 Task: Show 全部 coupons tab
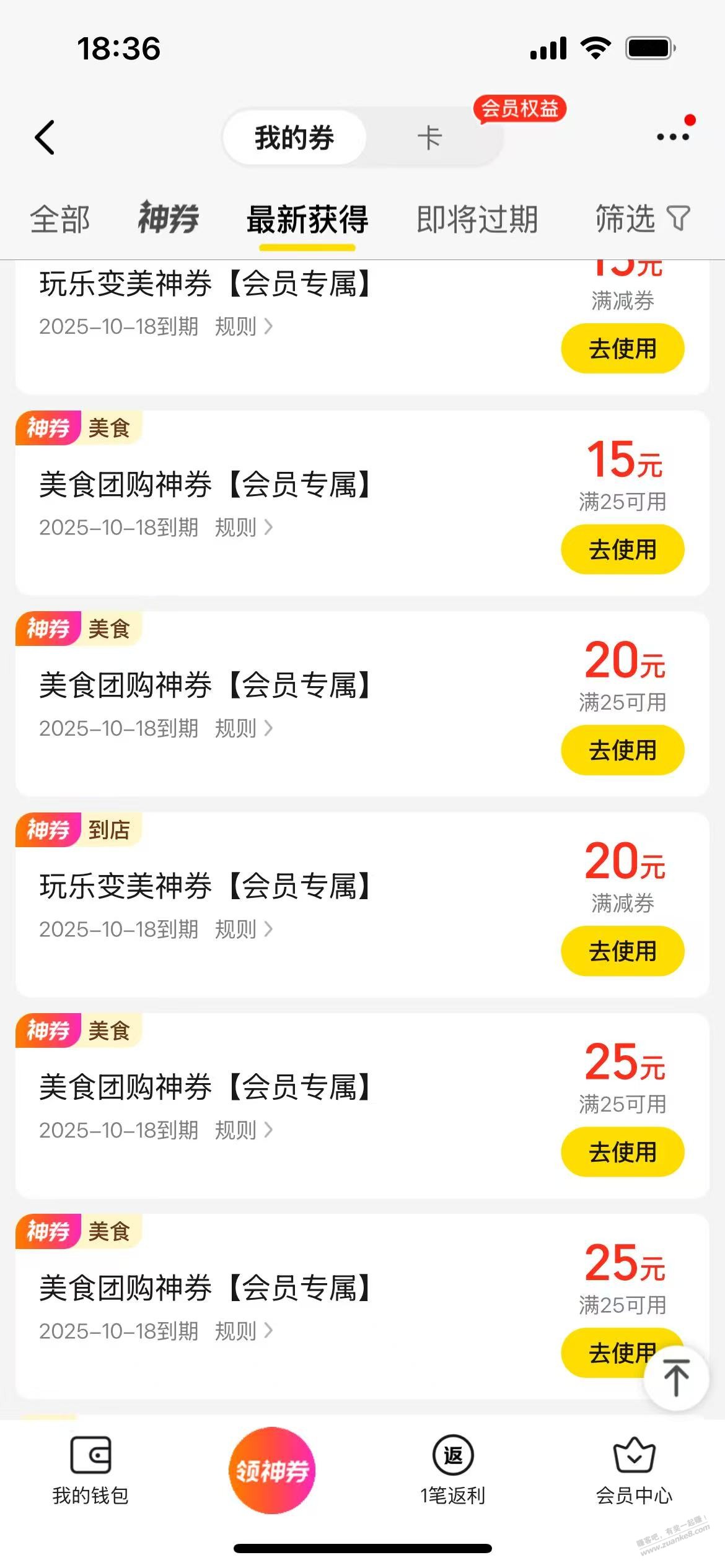[x=60, y=219]
